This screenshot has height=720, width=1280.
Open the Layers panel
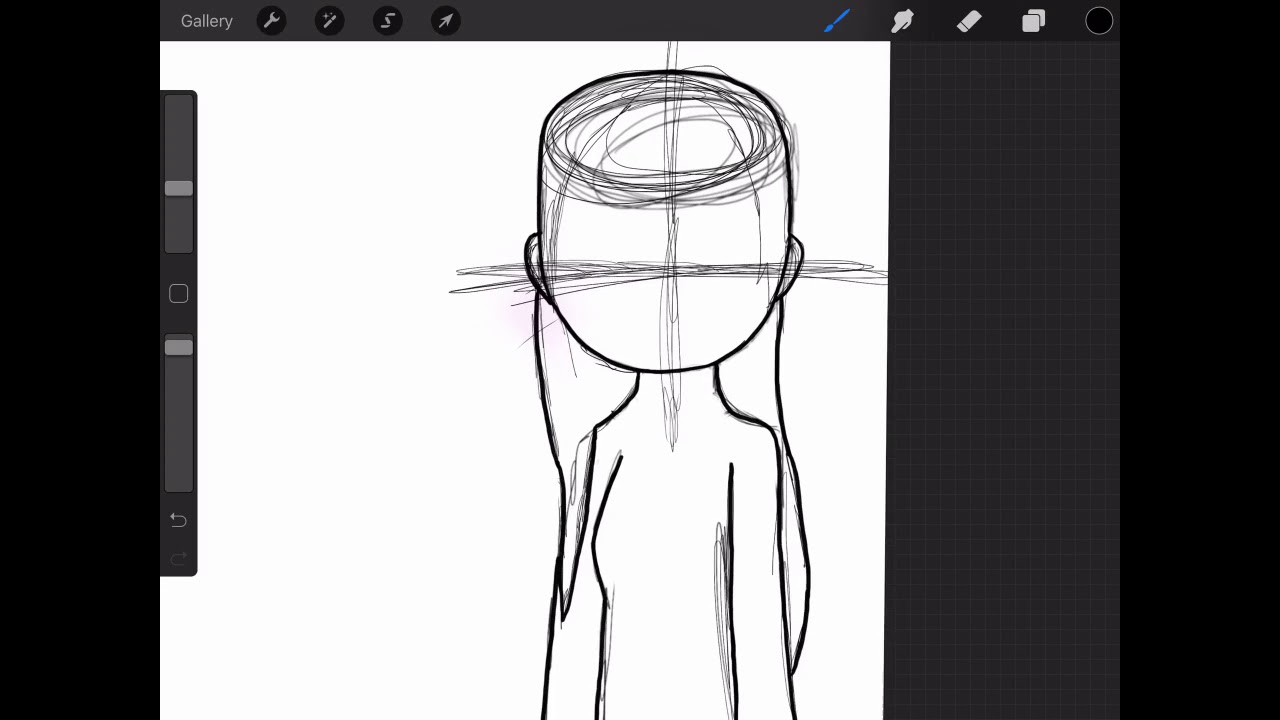[1033, 21]
